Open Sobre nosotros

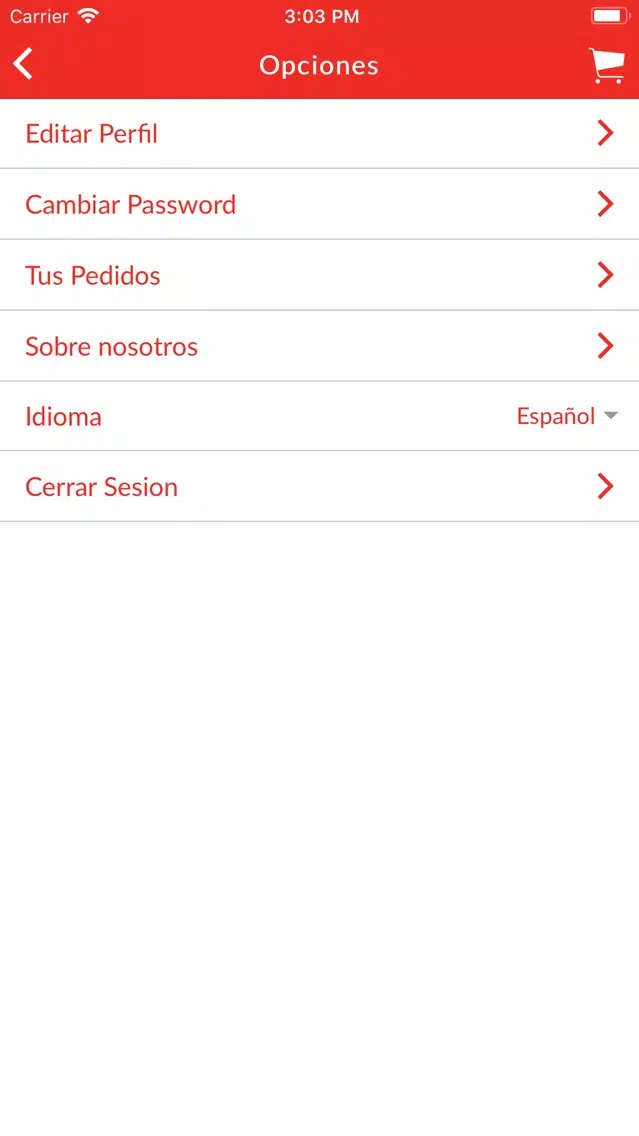click(320, 346)
